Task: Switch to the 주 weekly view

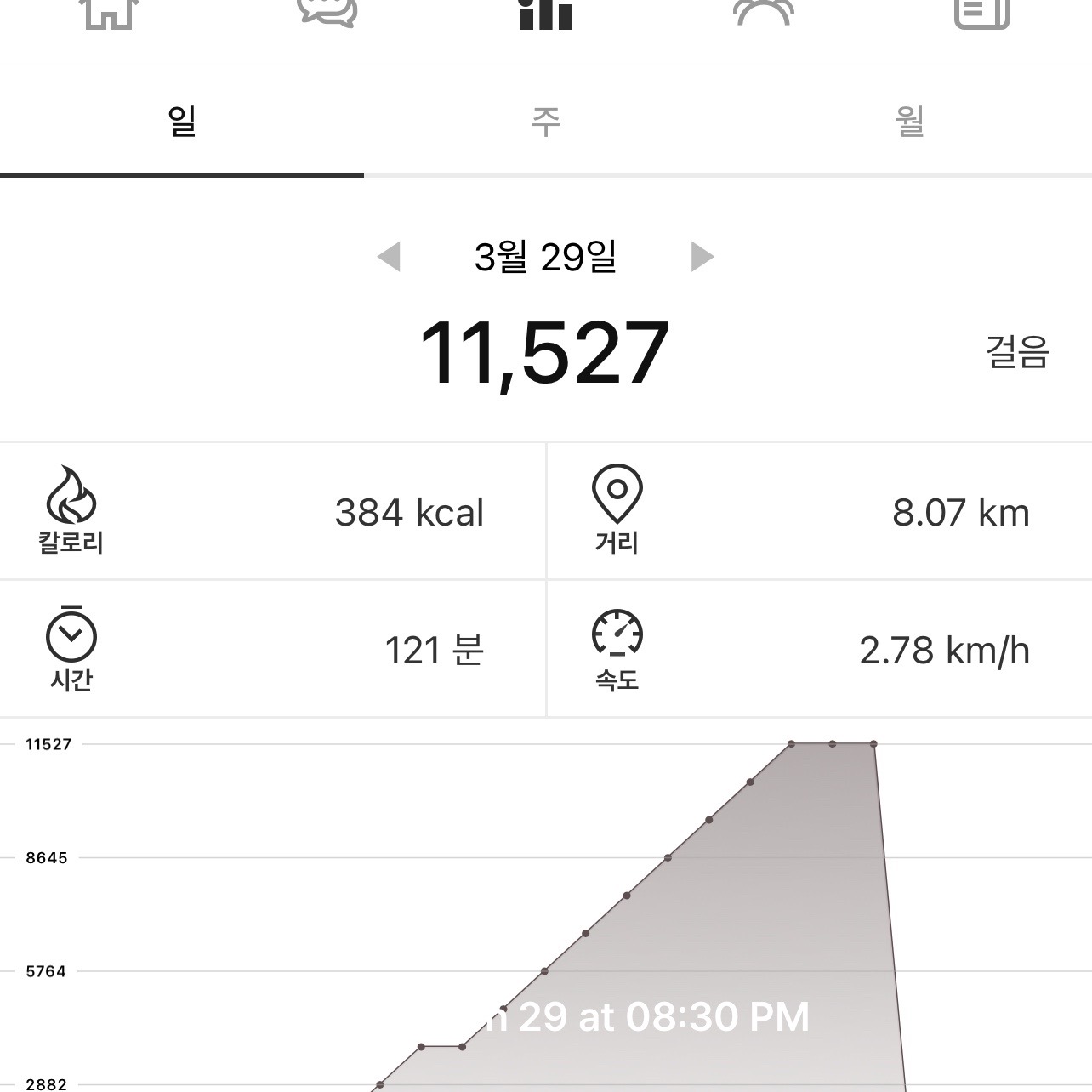Action: point(546,121)
